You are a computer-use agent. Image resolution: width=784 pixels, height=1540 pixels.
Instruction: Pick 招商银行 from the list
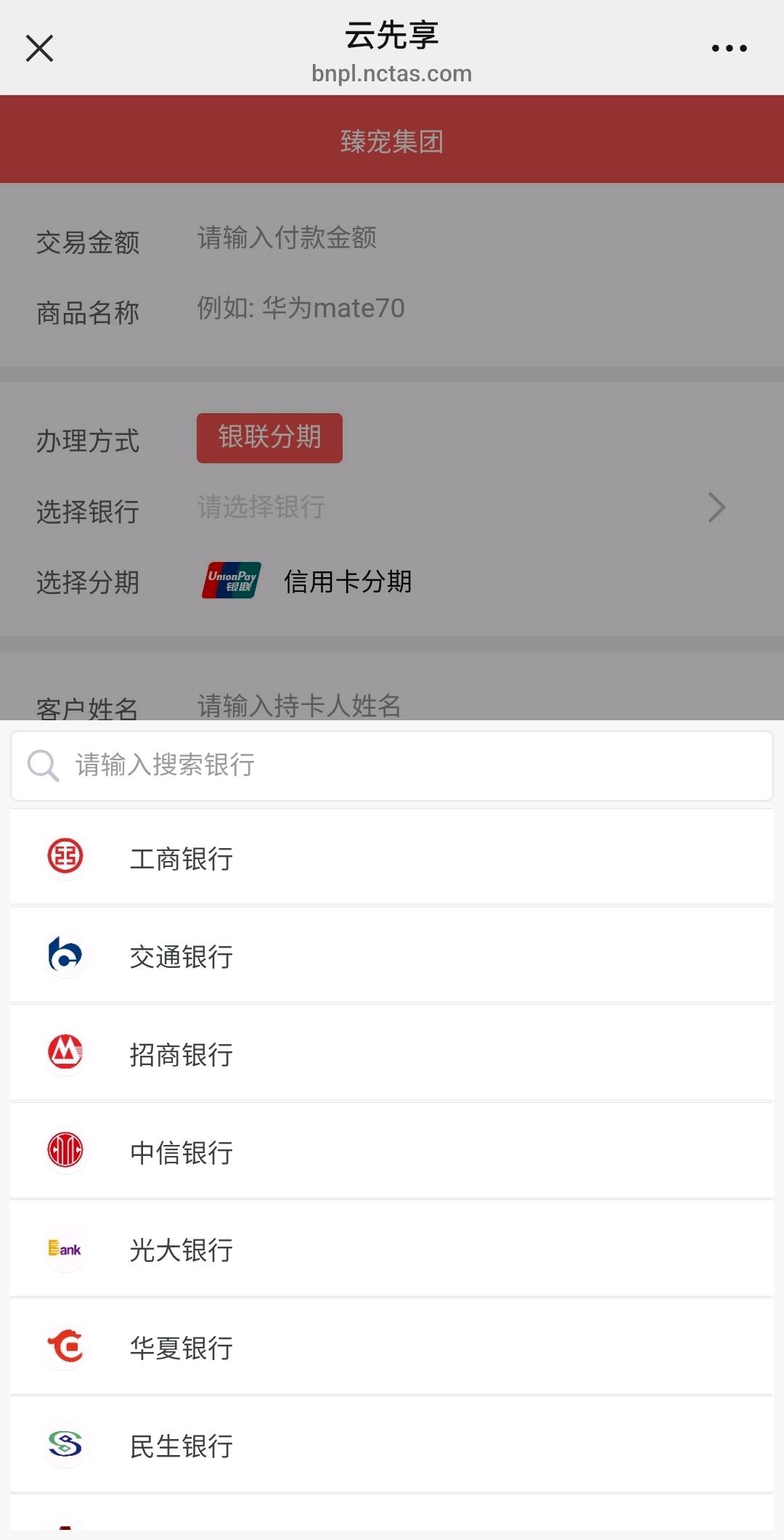392,1054
